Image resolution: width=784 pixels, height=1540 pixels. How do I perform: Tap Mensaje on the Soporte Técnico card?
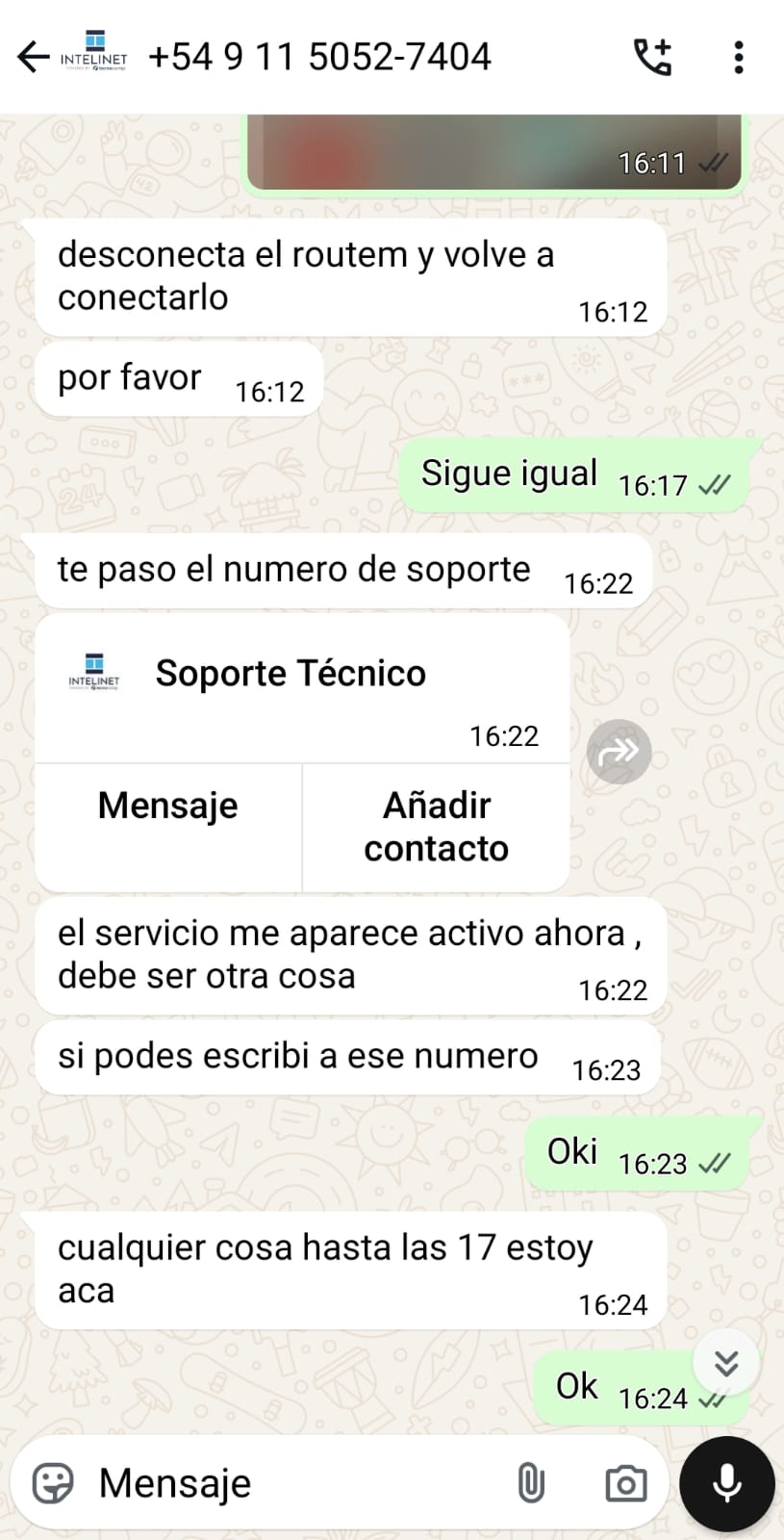click(168, 806)
